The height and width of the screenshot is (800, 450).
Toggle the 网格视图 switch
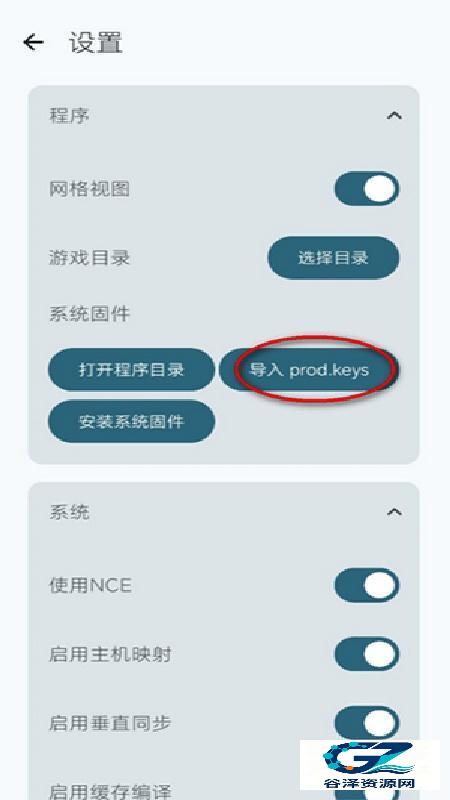click(x=366, y=189)
